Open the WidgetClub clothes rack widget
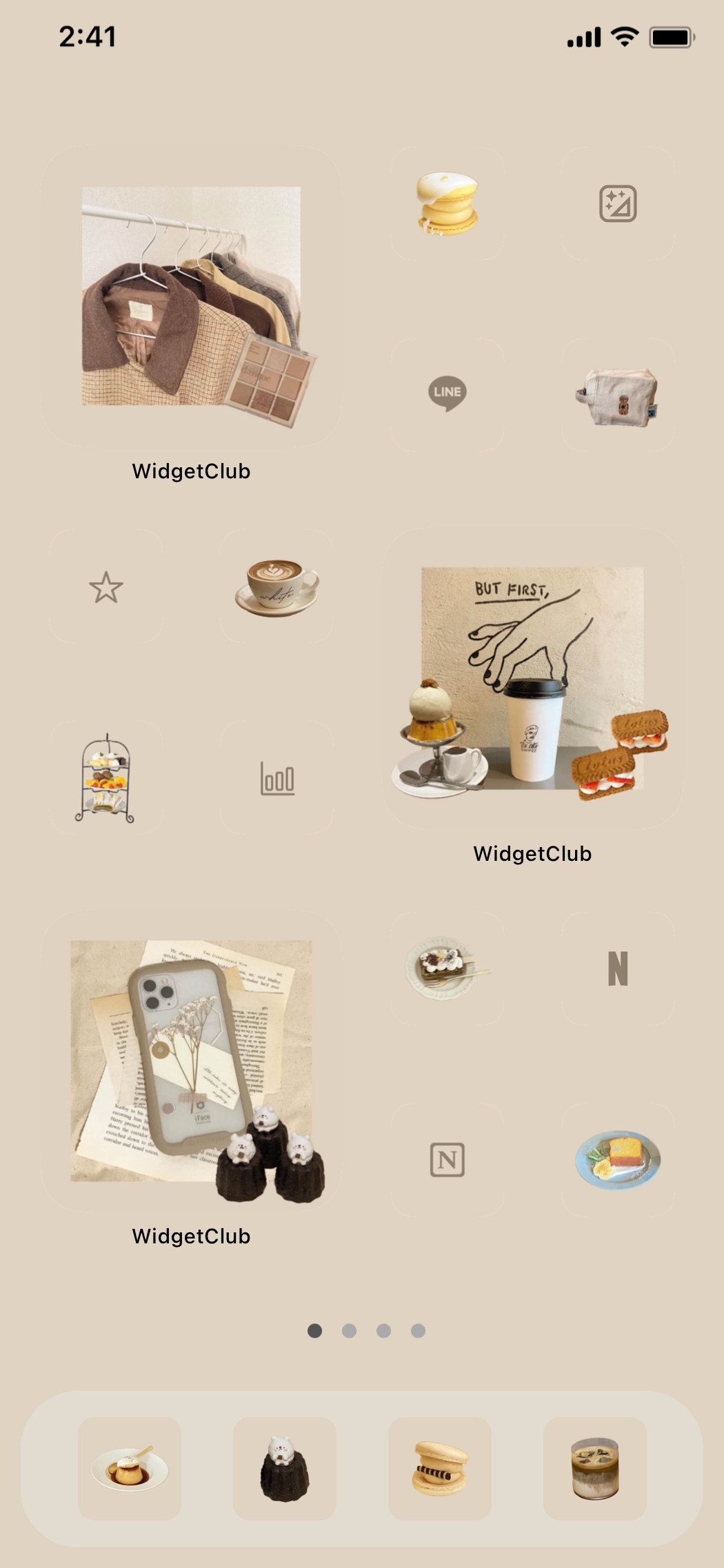Screen dimensions: 724x1568 pos(191,296)
